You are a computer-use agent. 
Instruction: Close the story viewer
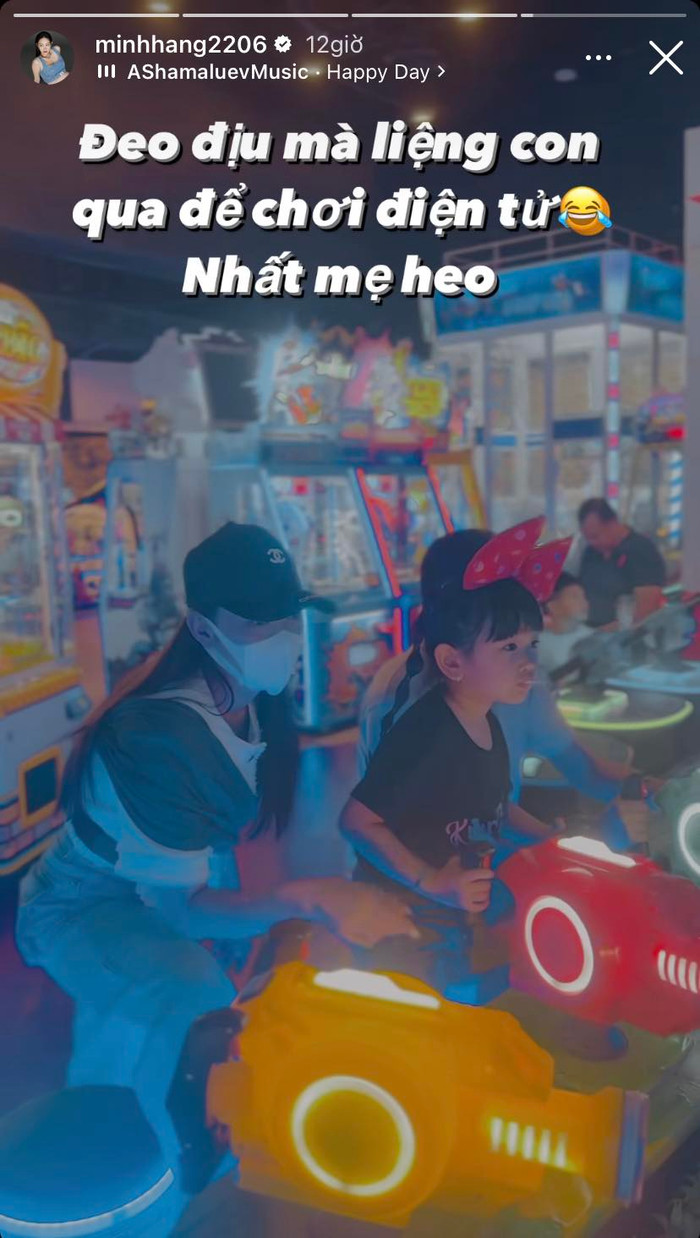coord(665,58)
